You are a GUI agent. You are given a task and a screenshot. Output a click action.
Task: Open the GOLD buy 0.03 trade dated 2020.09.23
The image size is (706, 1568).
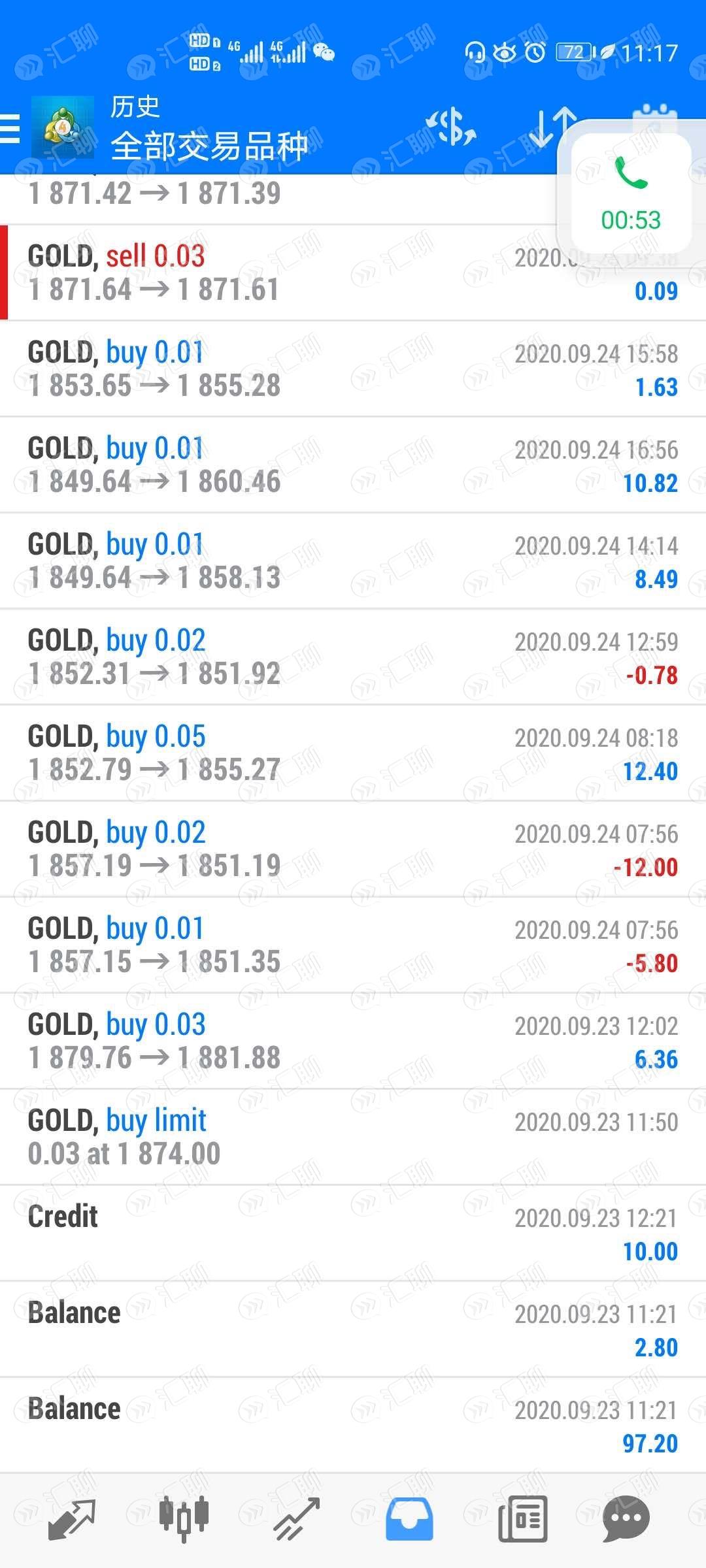pyautogui.click(x=353, y=1041)
